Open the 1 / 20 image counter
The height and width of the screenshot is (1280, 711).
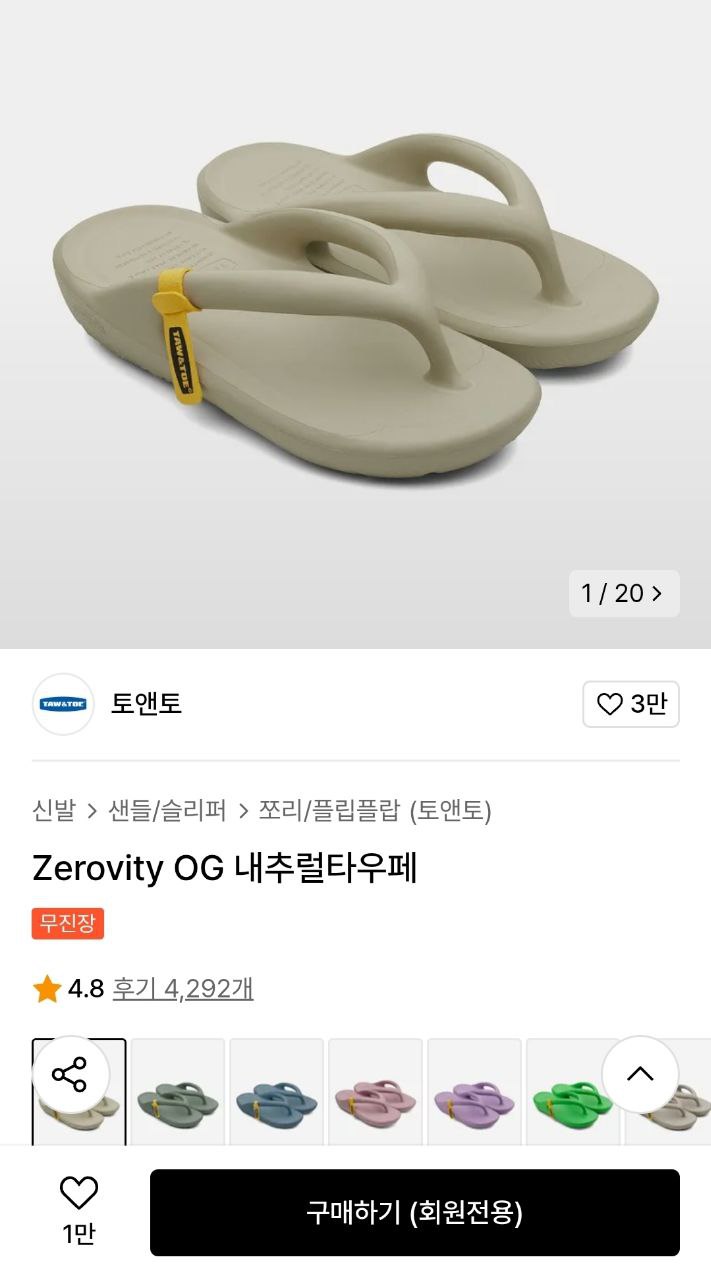tap(624, 593)
